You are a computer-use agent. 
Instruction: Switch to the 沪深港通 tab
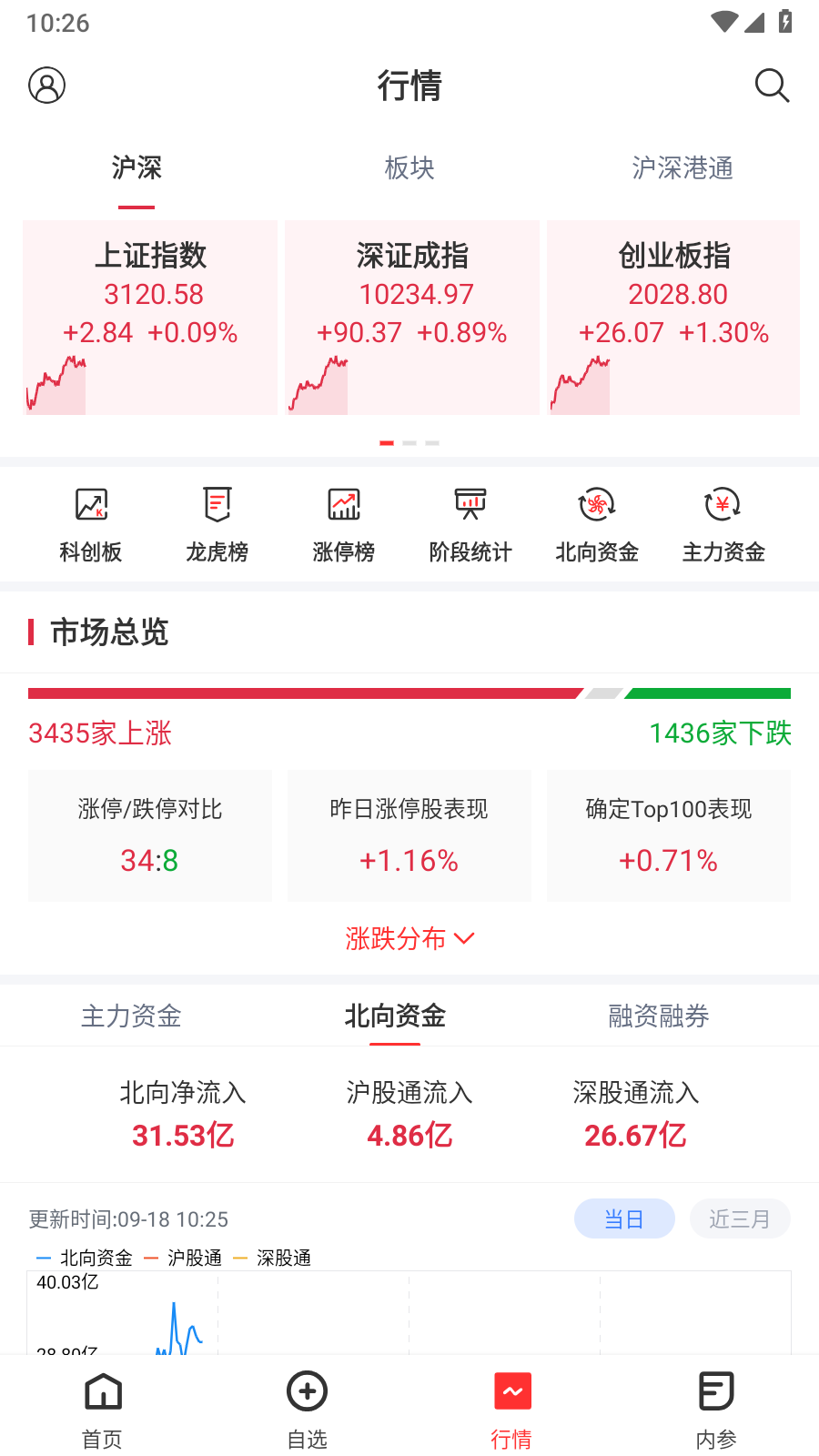pos(682,168)
